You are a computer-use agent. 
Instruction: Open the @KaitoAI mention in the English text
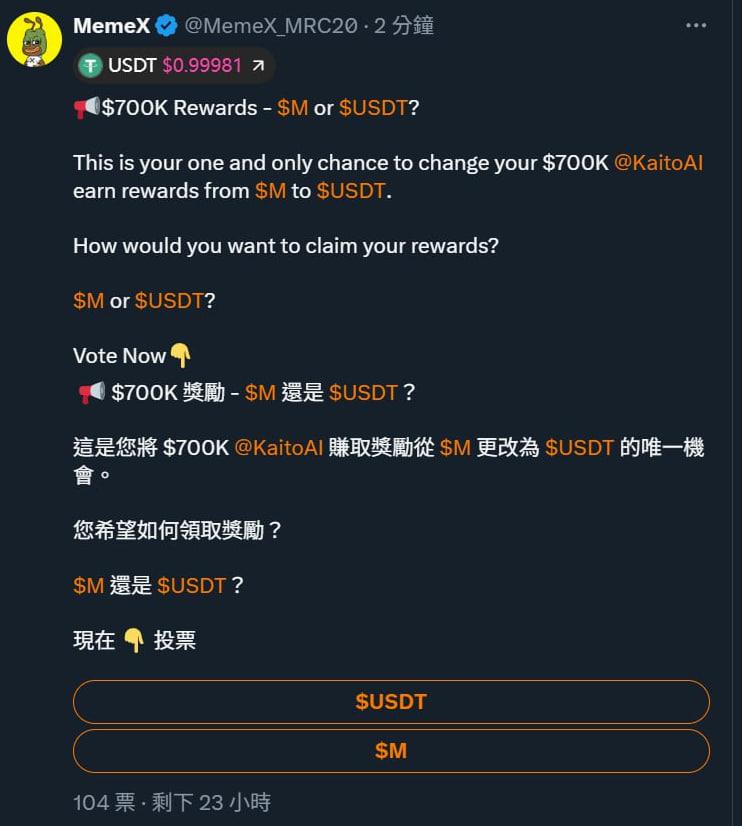click(658, 163)
